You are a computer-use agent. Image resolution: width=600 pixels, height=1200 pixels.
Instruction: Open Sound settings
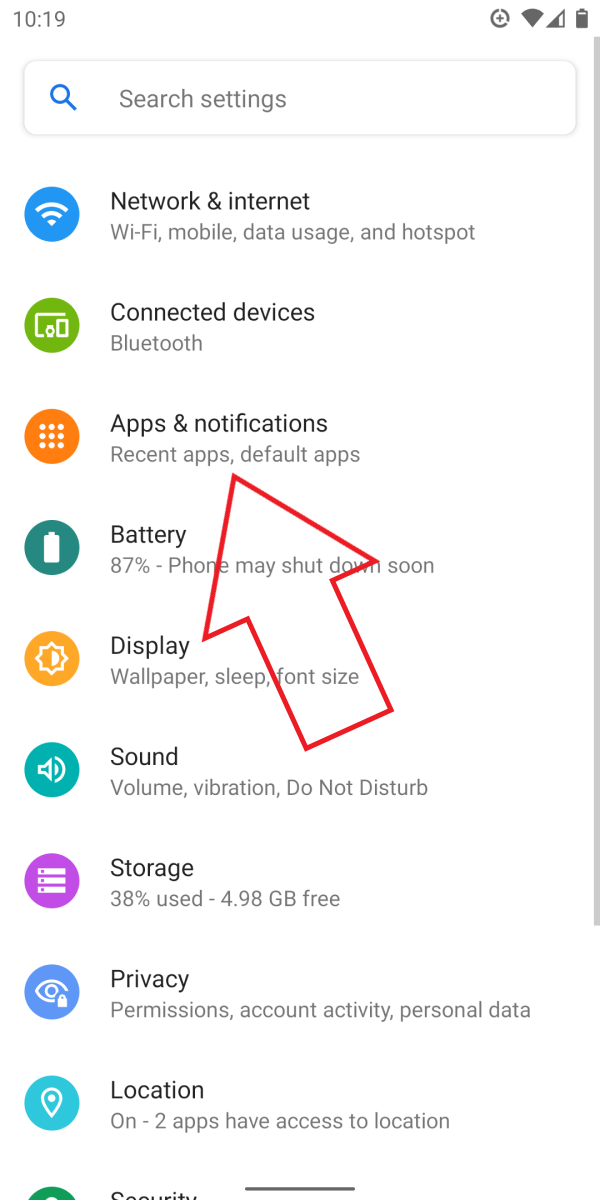coord(300,771)
